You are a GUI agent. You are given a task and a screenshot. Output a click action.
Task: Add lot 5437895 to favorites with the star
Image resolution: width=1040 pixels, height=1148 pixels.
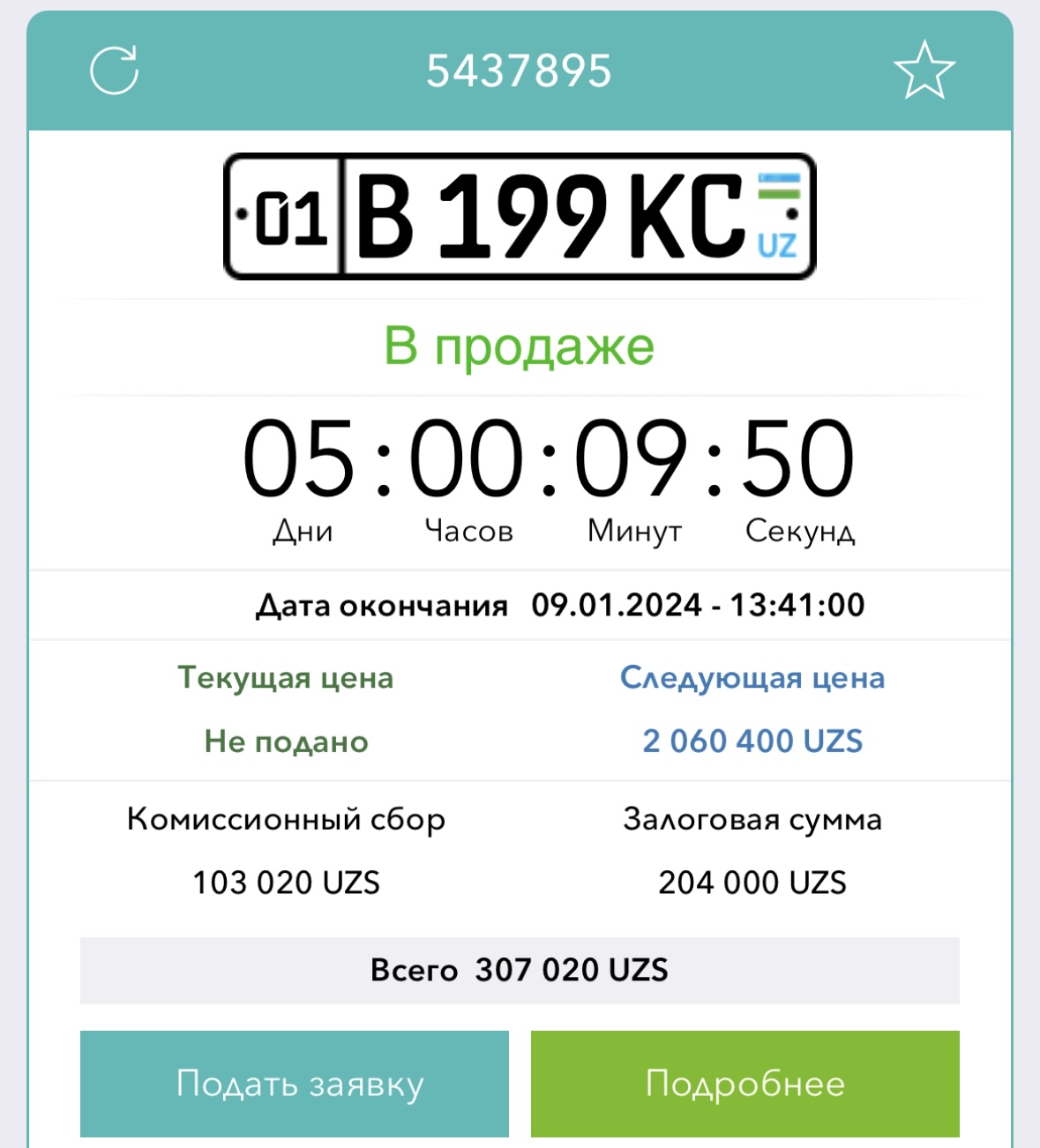point(924,71)
